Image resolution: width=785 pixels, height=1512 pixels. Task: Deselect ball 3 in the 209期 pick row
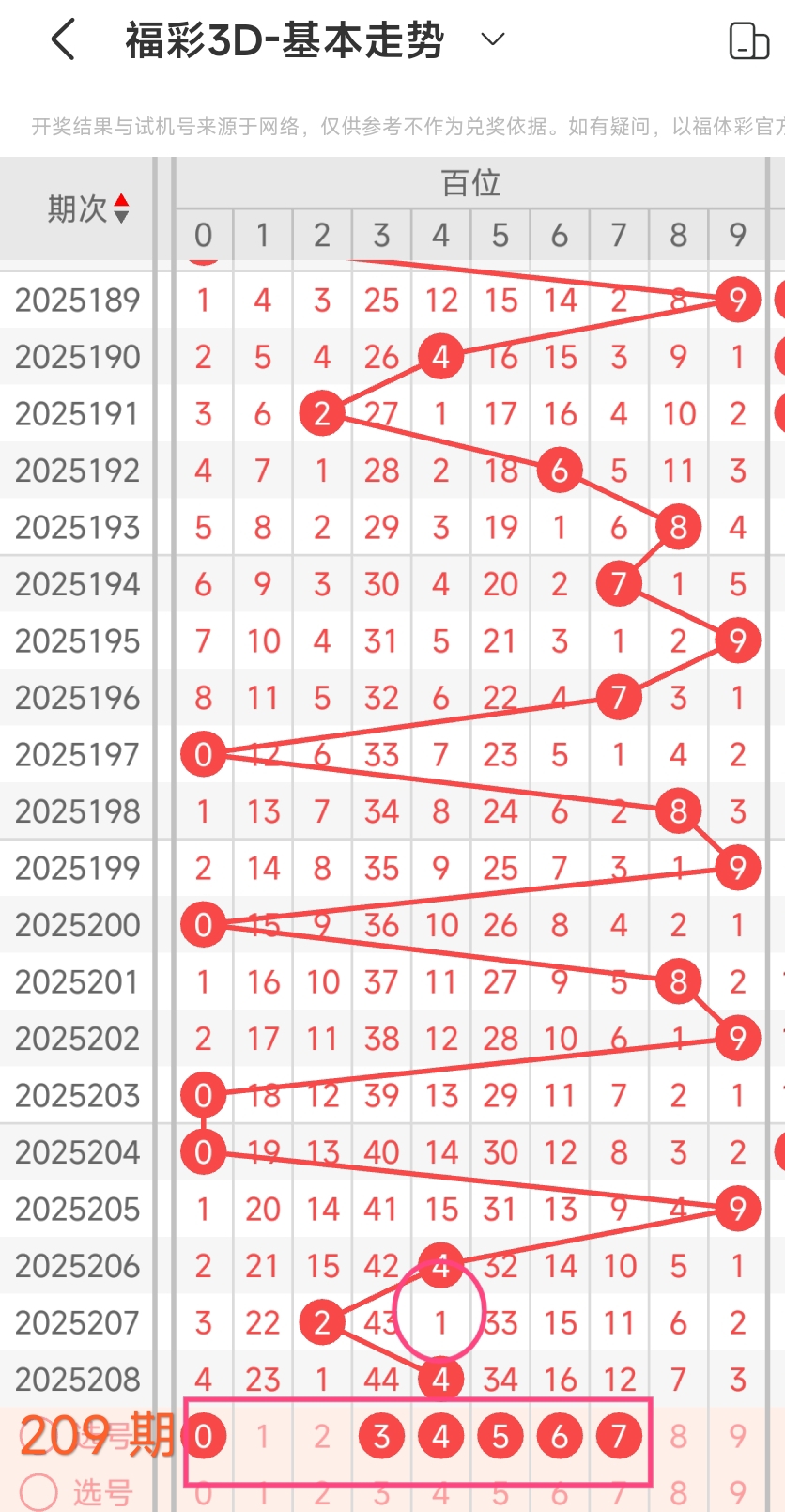pyautogui.click(x=381, y=1436)
